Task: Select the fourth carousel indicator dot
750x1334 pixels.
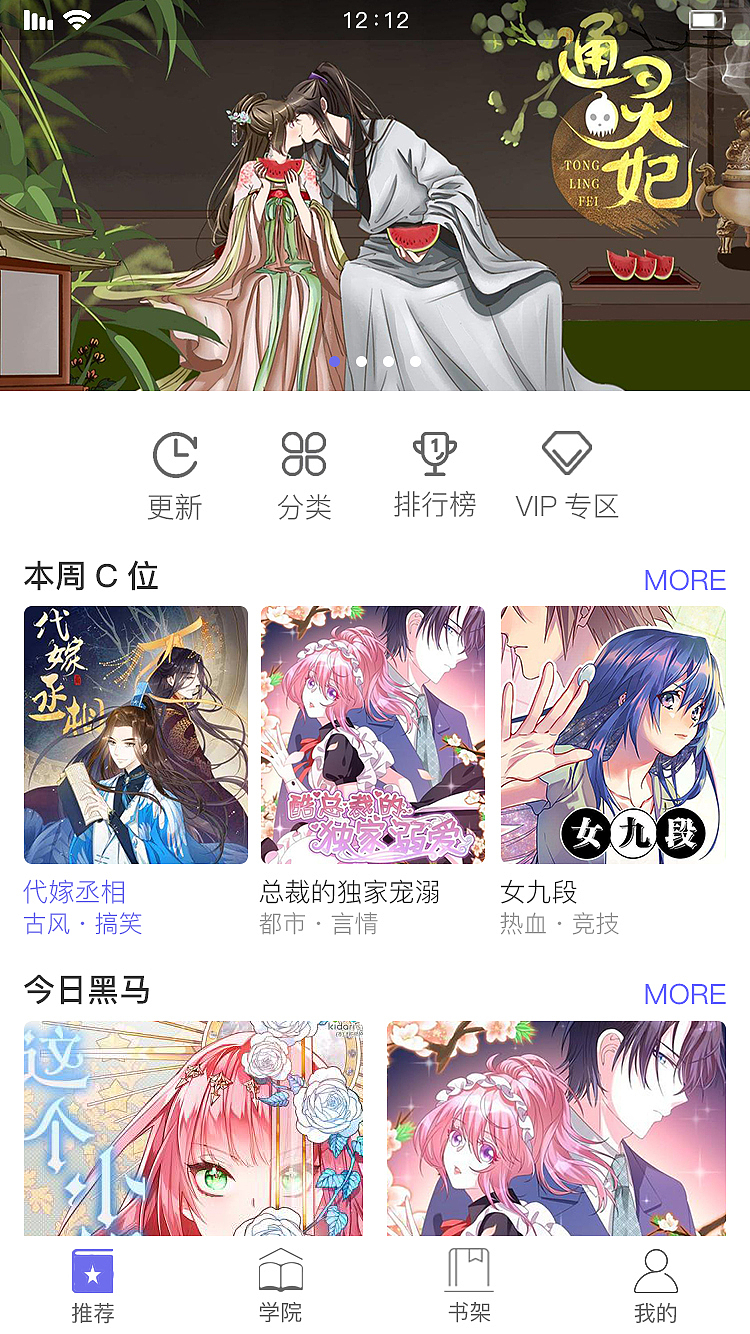Action: [x=414, y=362]
